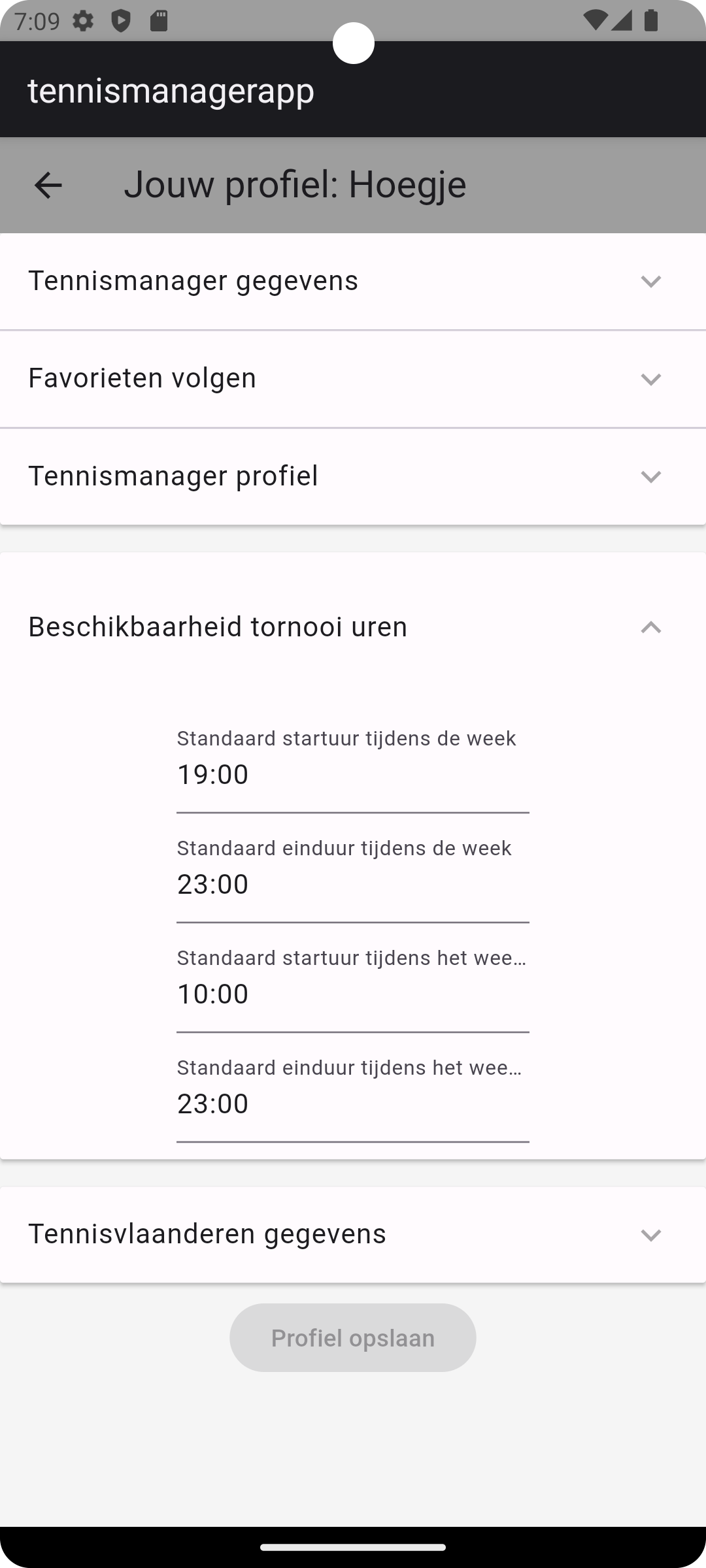Set weekend startuur showing 10:00

(x=353, y=994)
